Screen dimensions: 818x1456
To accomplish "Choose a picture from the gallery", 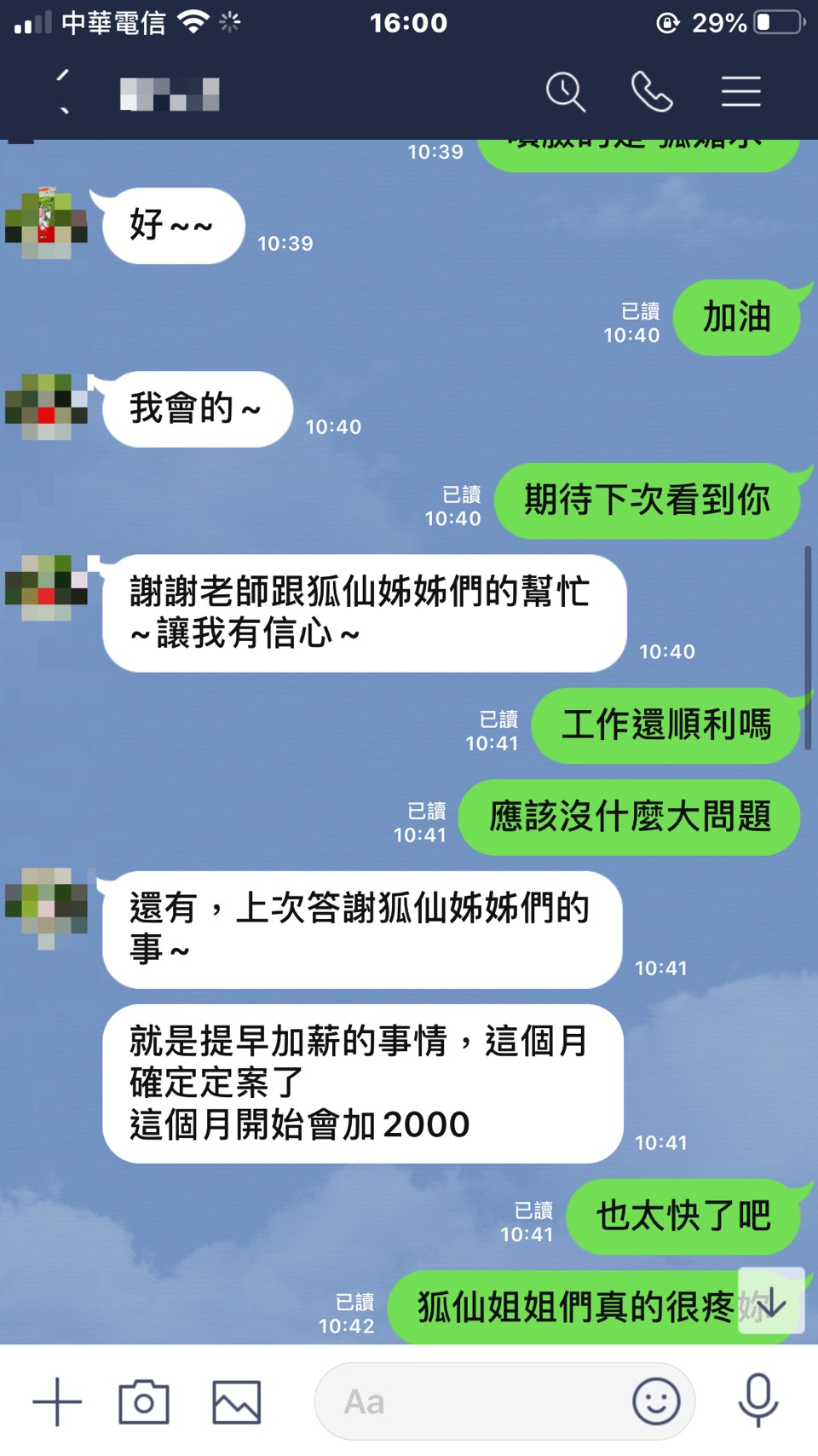I will click(236, 1401).
